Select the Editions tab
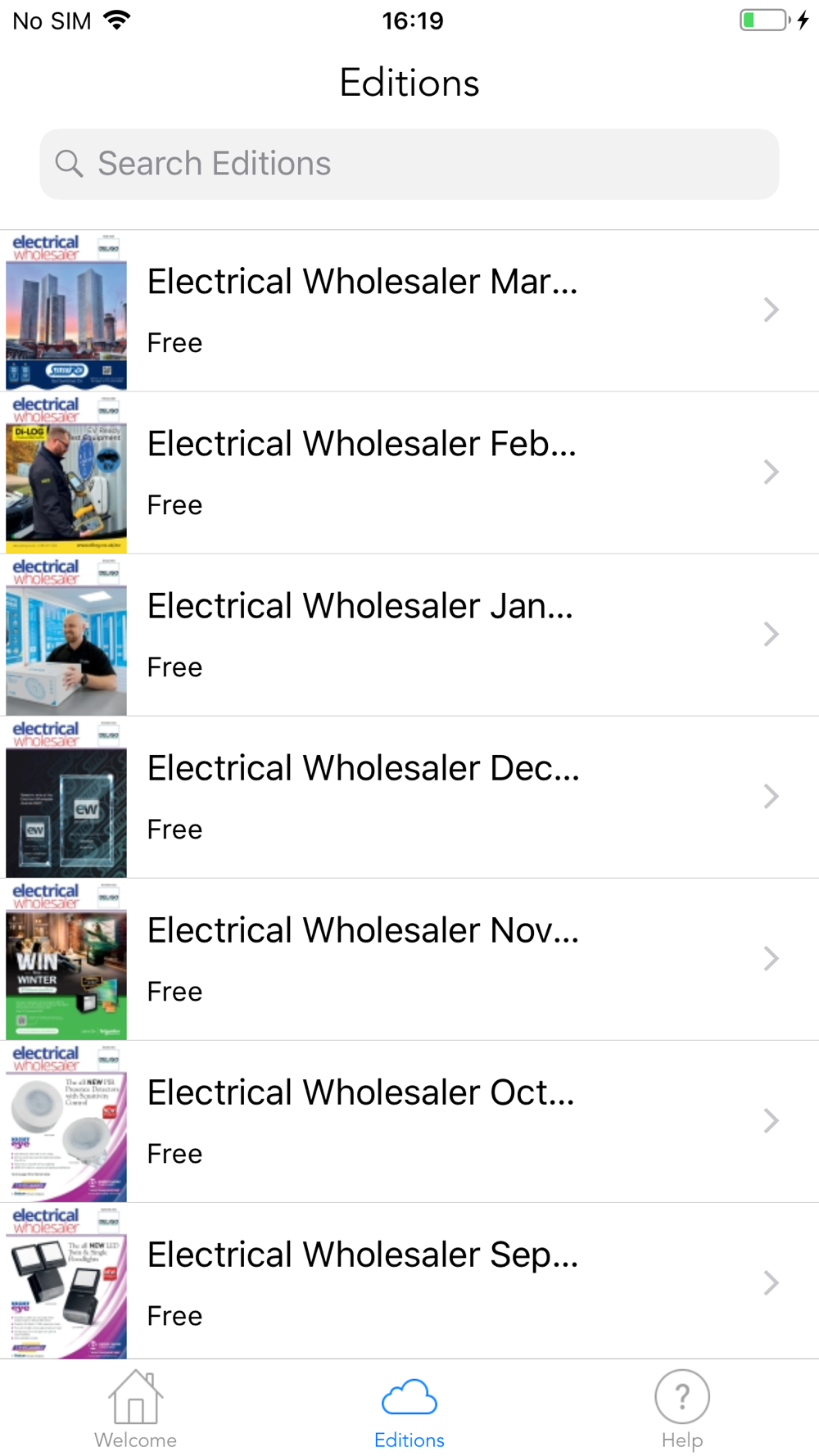The height and width of the screenshot is (1456, 819). (409, 1409)
